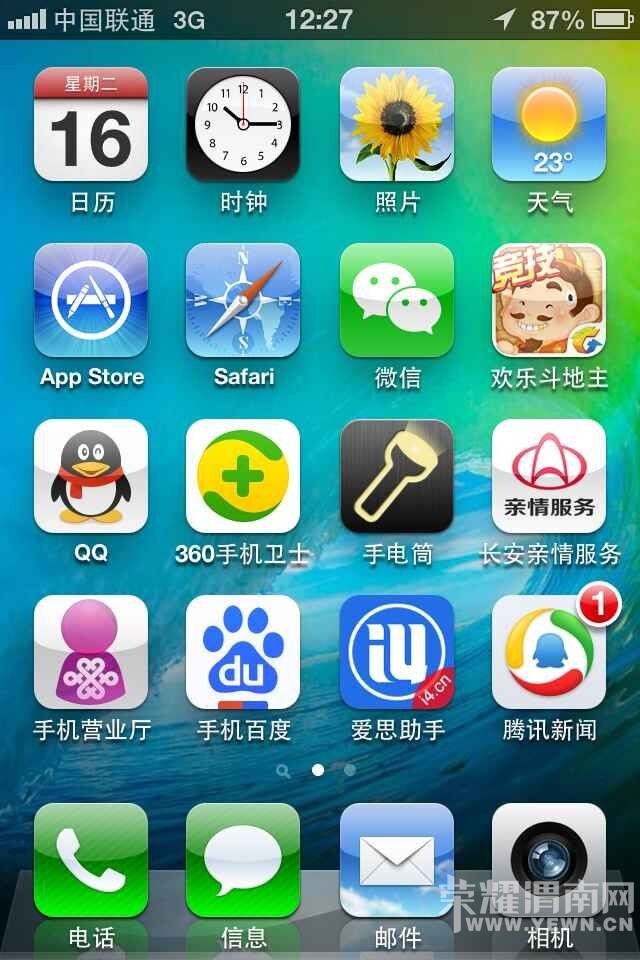Launch 爱思助手
Screen dimensions: 640x960
(397, 652)
